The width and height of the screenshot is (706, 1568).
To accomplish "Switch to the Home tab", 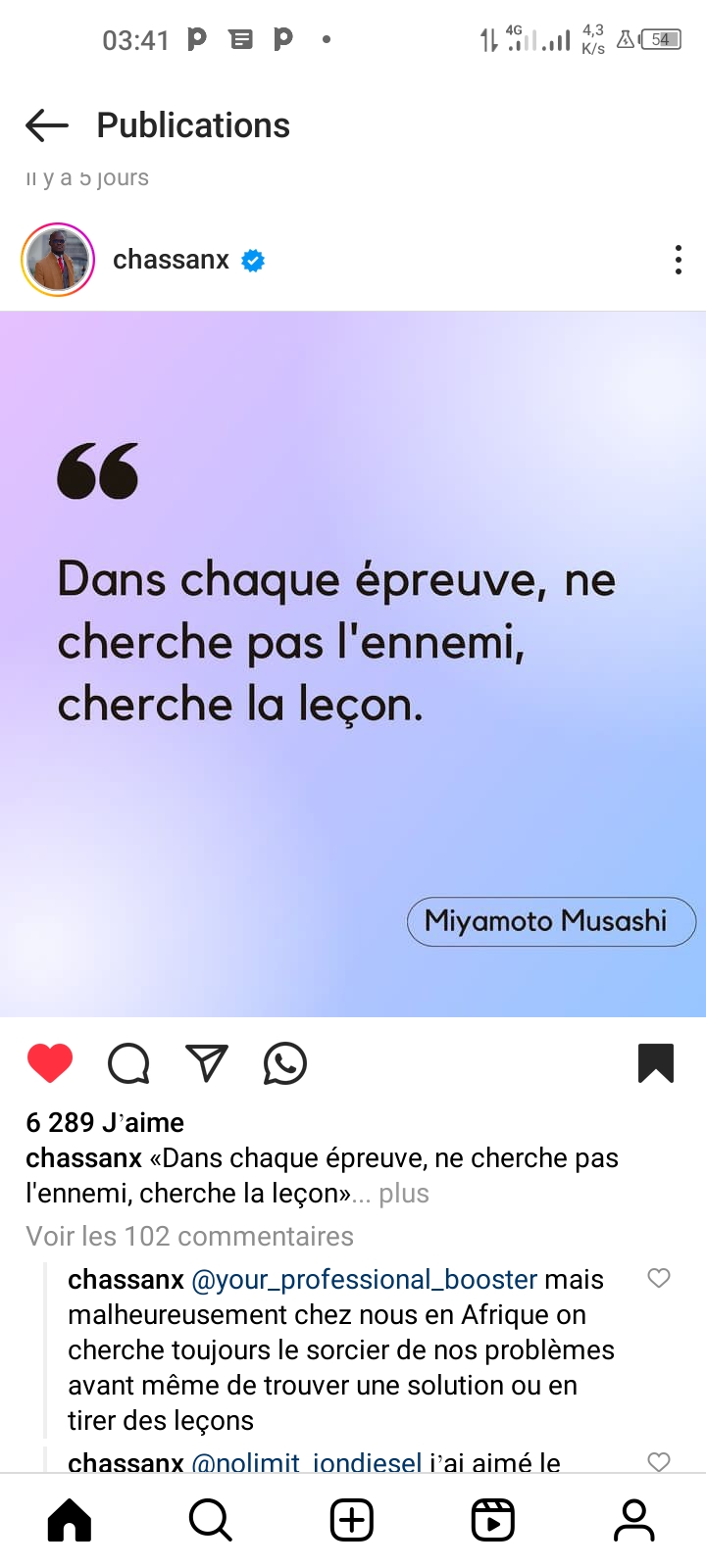I will coord(70,1521).
